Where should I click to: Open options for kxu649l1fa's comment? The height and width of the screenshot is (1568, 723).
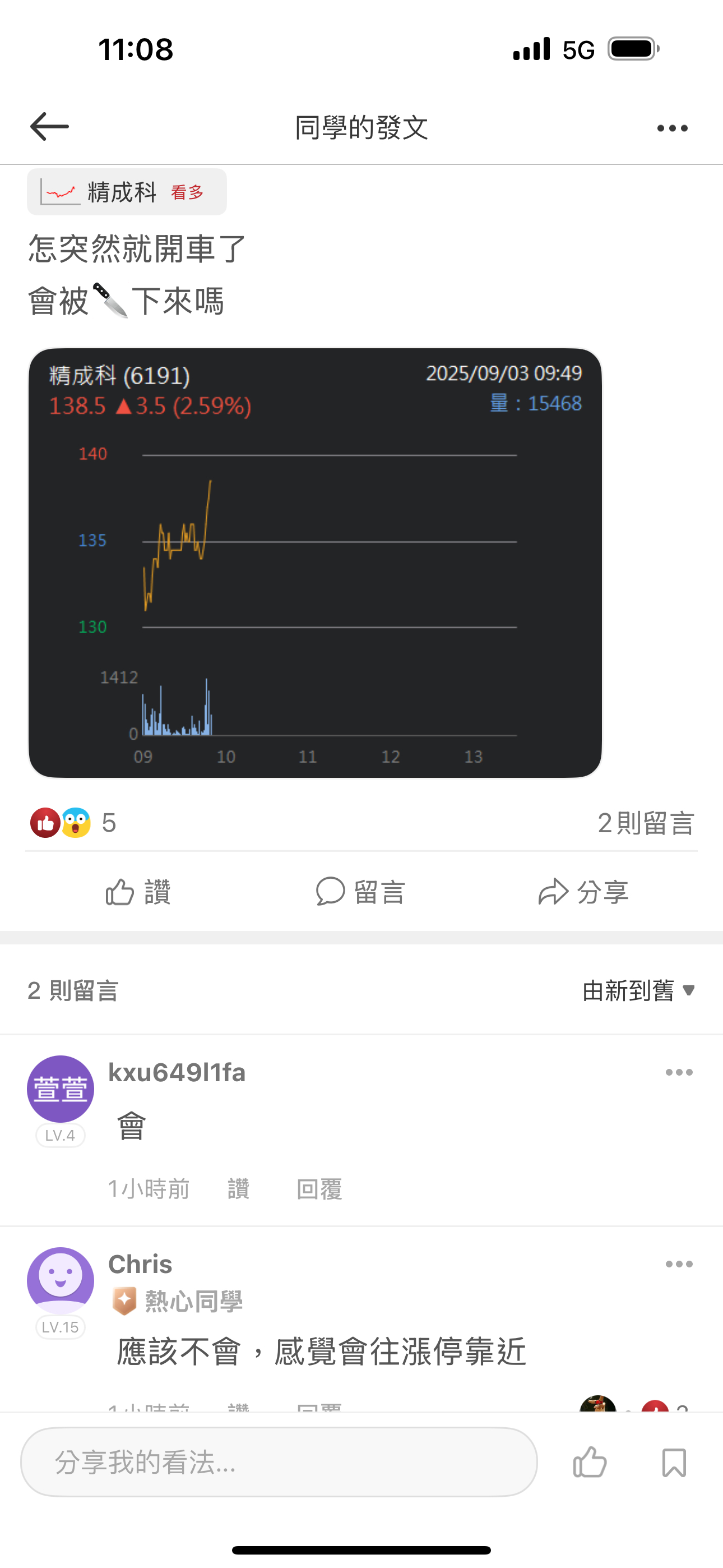[679, 1072]
